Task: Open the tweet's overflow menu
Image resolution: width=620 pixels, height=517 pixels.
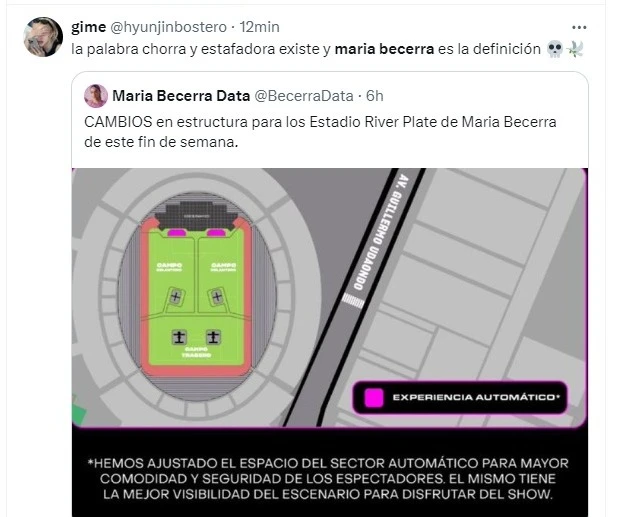Action: tap(578, 26)
